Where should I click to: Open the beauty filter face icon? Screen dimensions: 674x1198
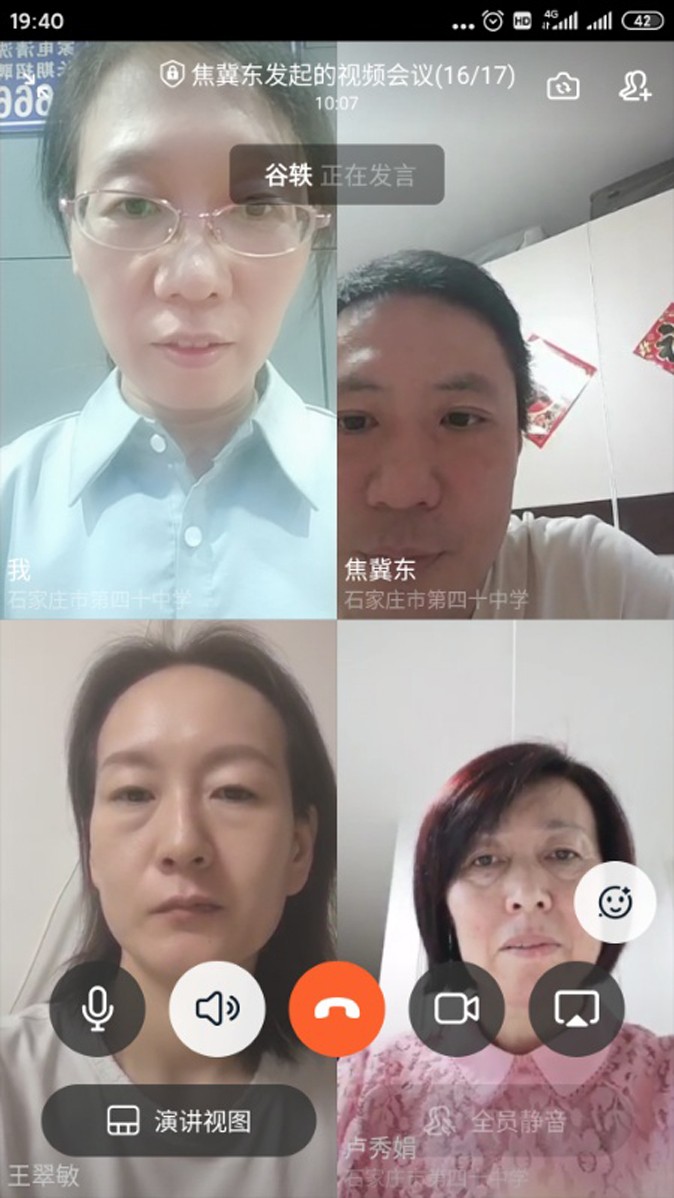click(x=615, y=902)
